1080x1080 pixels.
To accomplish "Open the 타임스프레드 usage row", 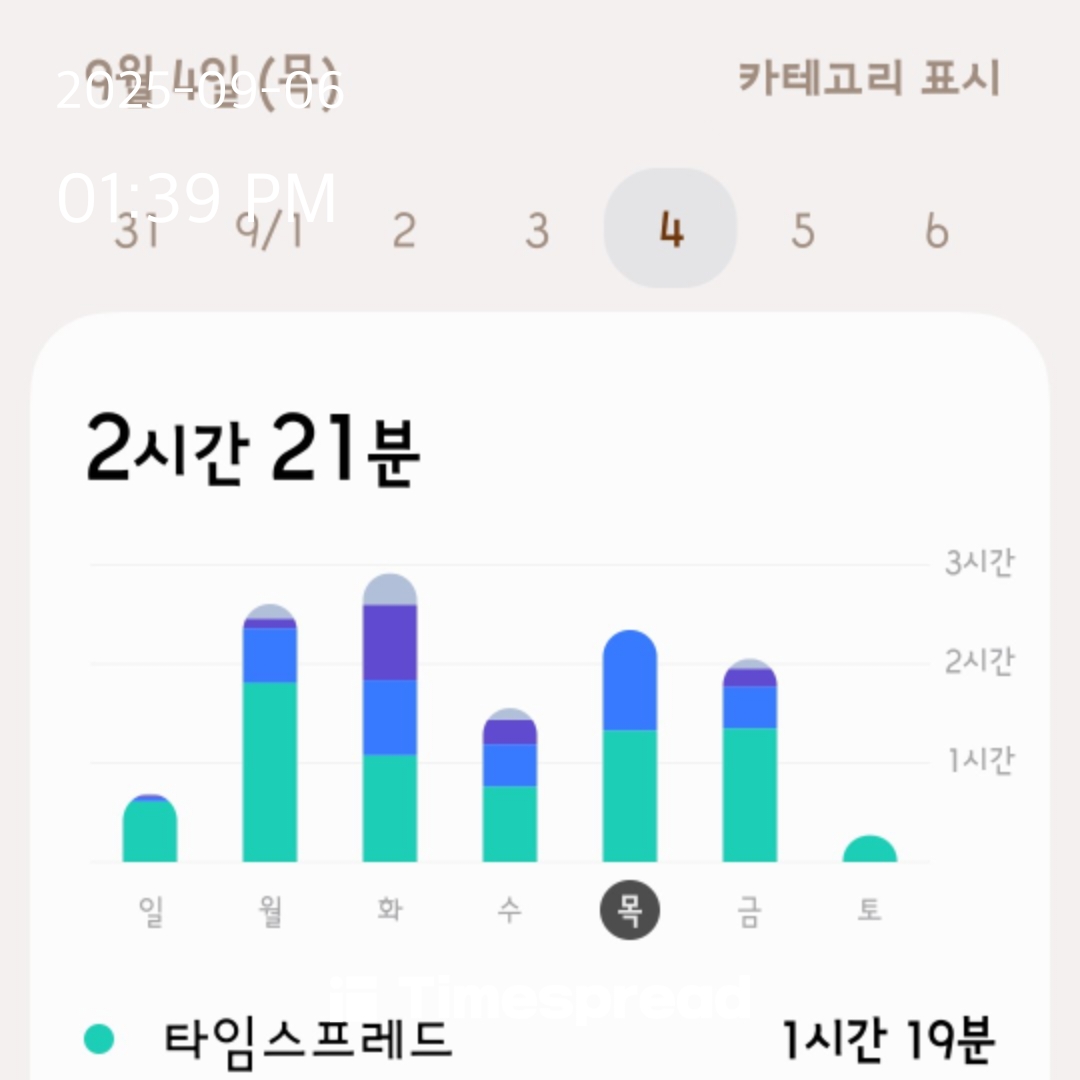I will [540, 1040].
